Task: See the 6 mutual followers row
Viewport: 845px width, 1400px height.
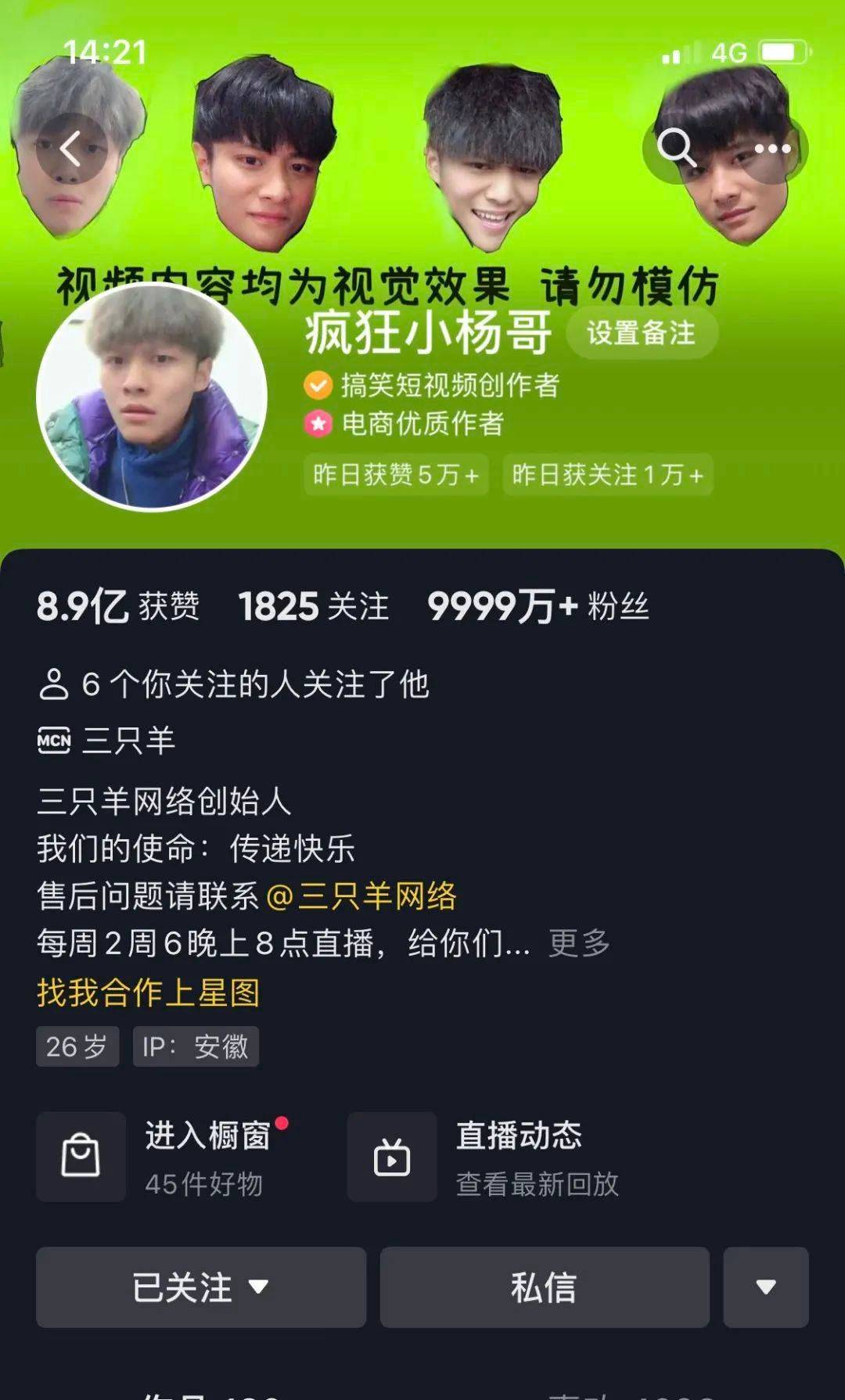Action: point(235,684)
